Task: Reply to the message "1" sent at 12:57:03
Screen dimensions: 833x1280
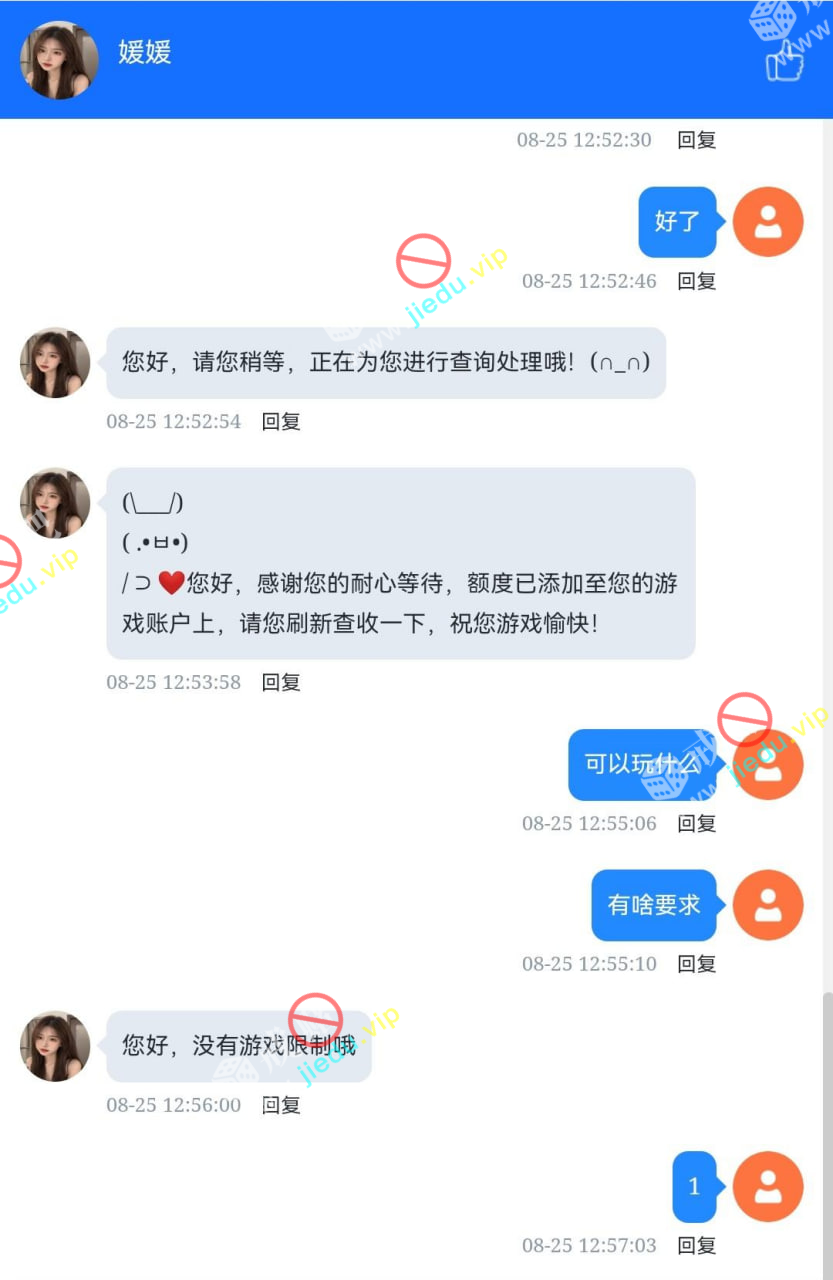Action: click(696, 1246)
